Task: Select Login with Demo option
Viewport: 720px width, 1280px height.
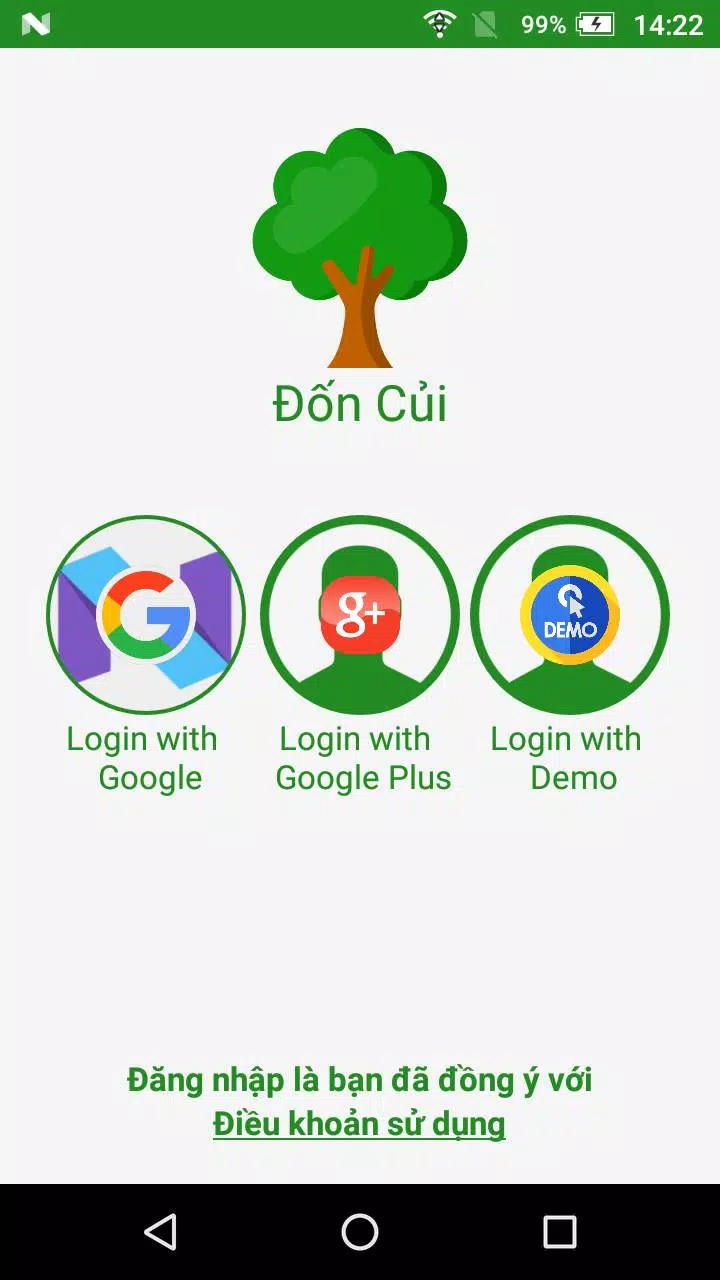Action: coord(570,615)
